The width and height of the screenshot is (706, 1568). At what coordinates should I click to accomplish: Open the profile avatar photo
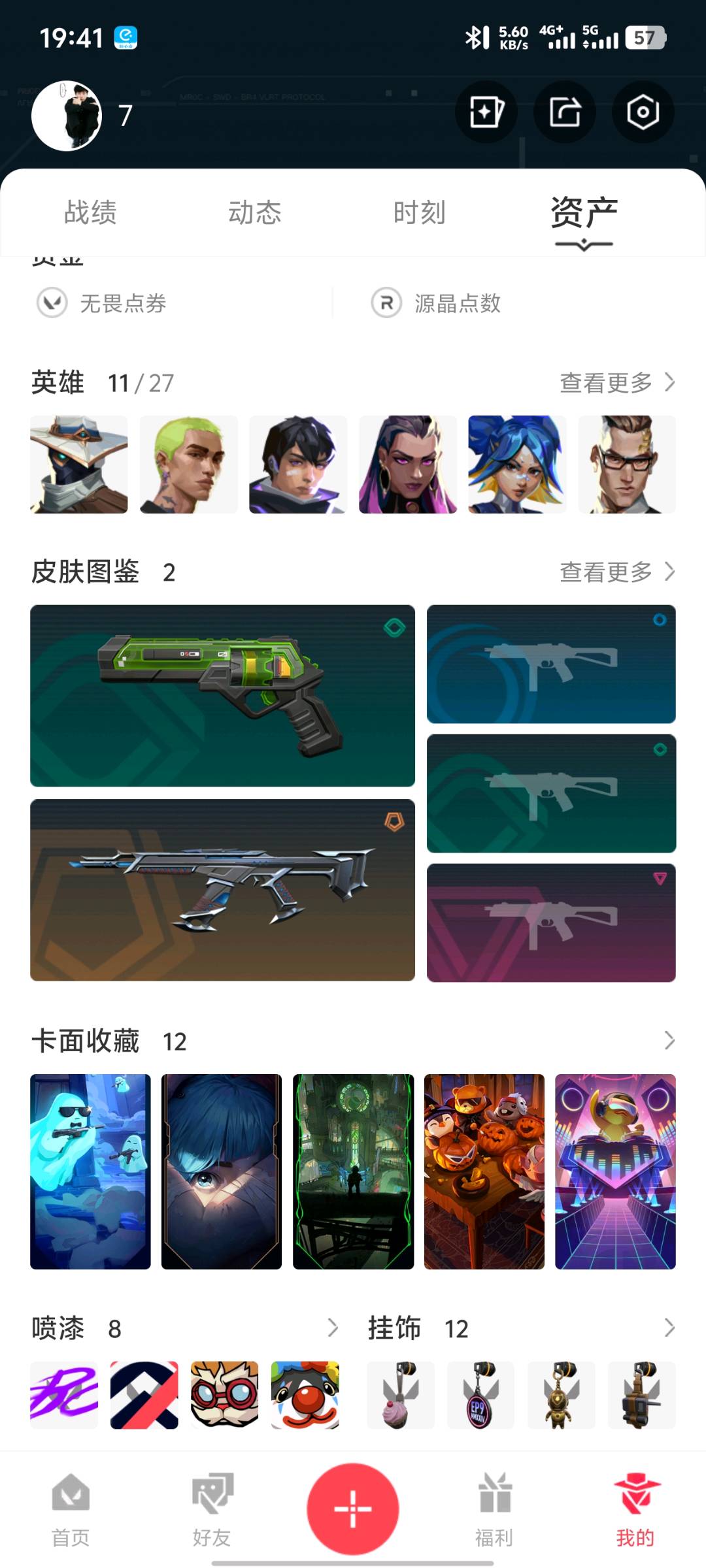tap(67, 116)
